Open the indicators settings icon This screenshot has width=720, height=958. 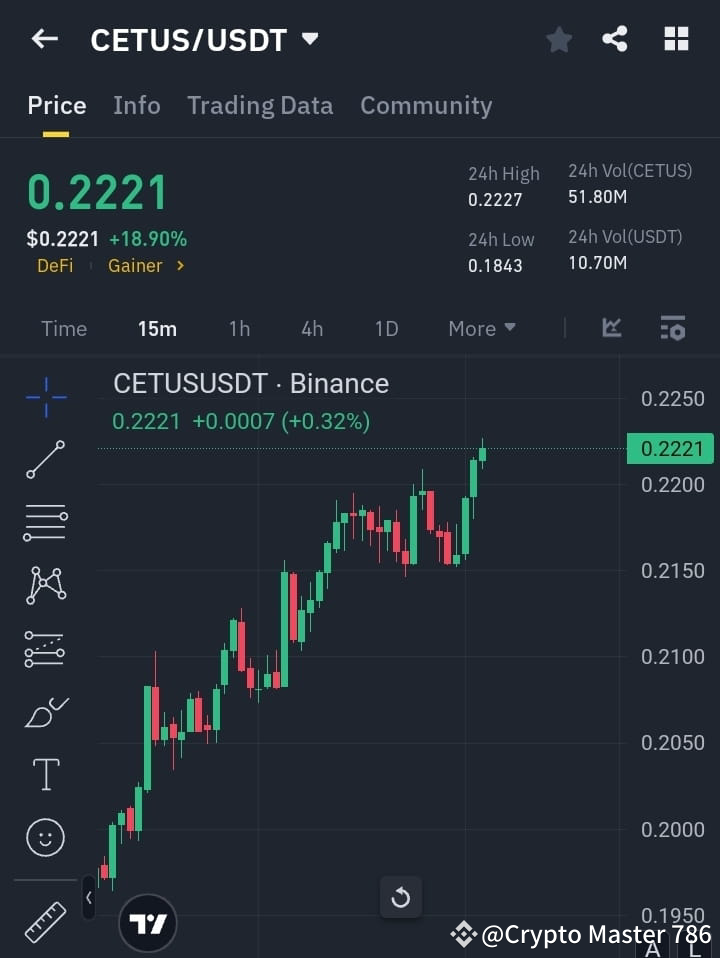[672, 328]
